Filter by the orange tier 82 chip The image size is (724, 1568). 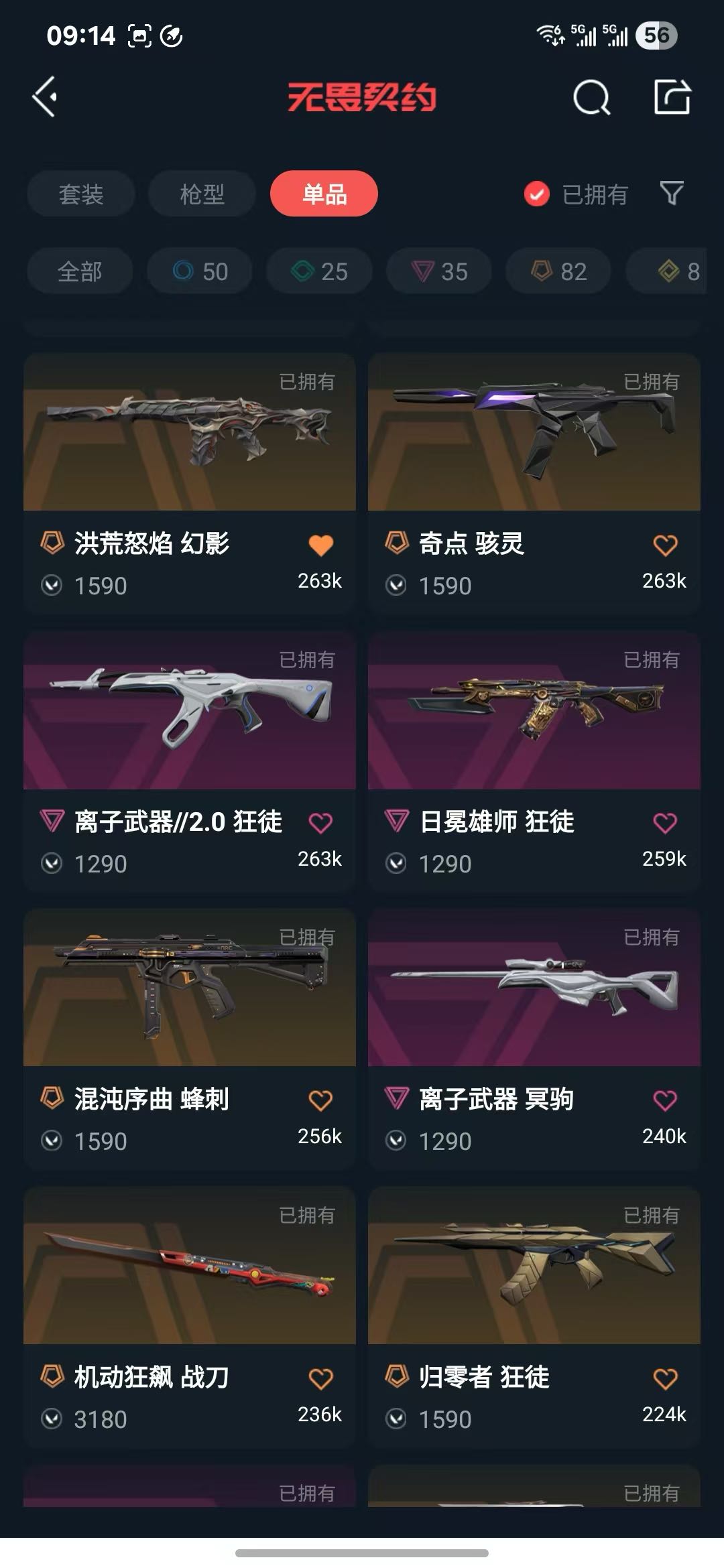(558, 271)
